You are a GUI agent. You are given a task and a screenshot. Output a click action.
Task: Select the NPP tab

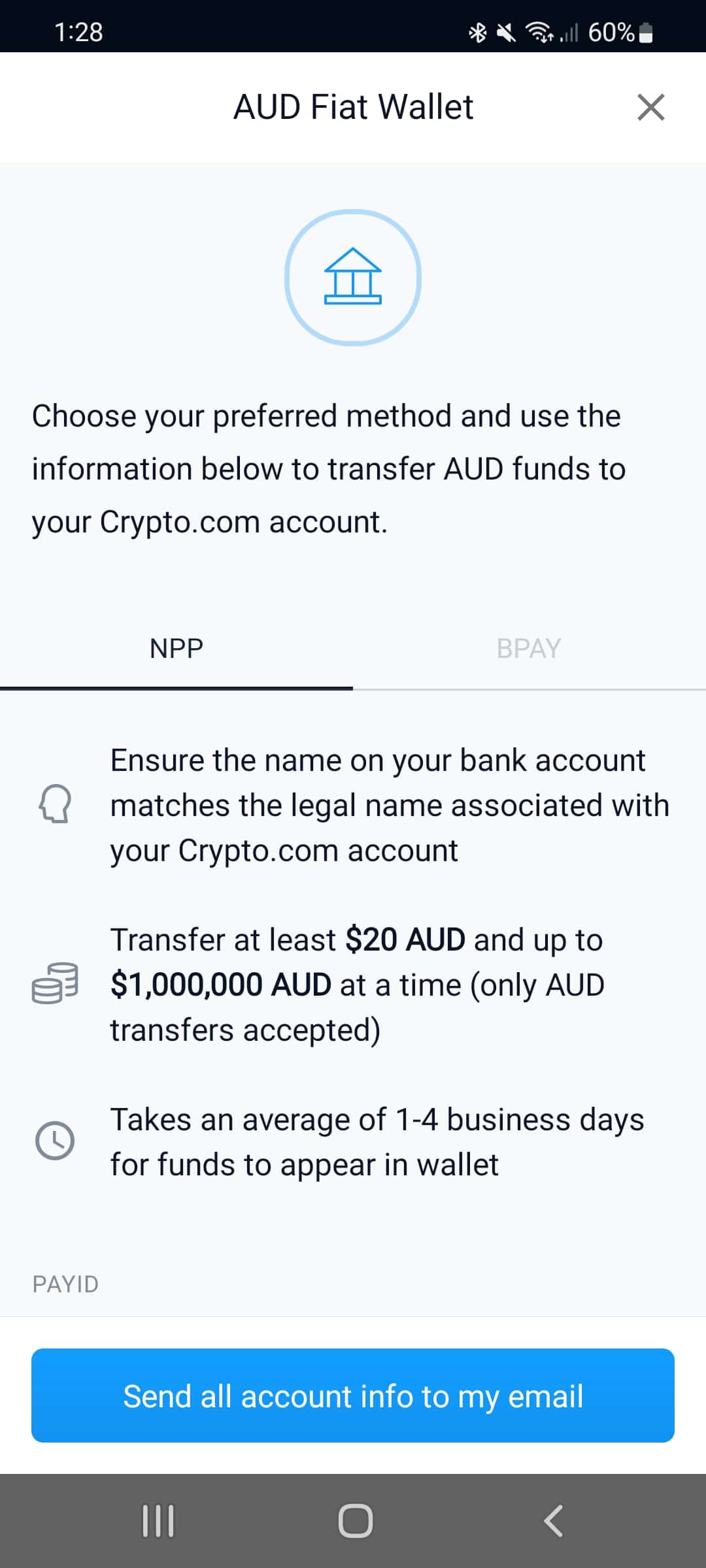(x=176, y=649)
